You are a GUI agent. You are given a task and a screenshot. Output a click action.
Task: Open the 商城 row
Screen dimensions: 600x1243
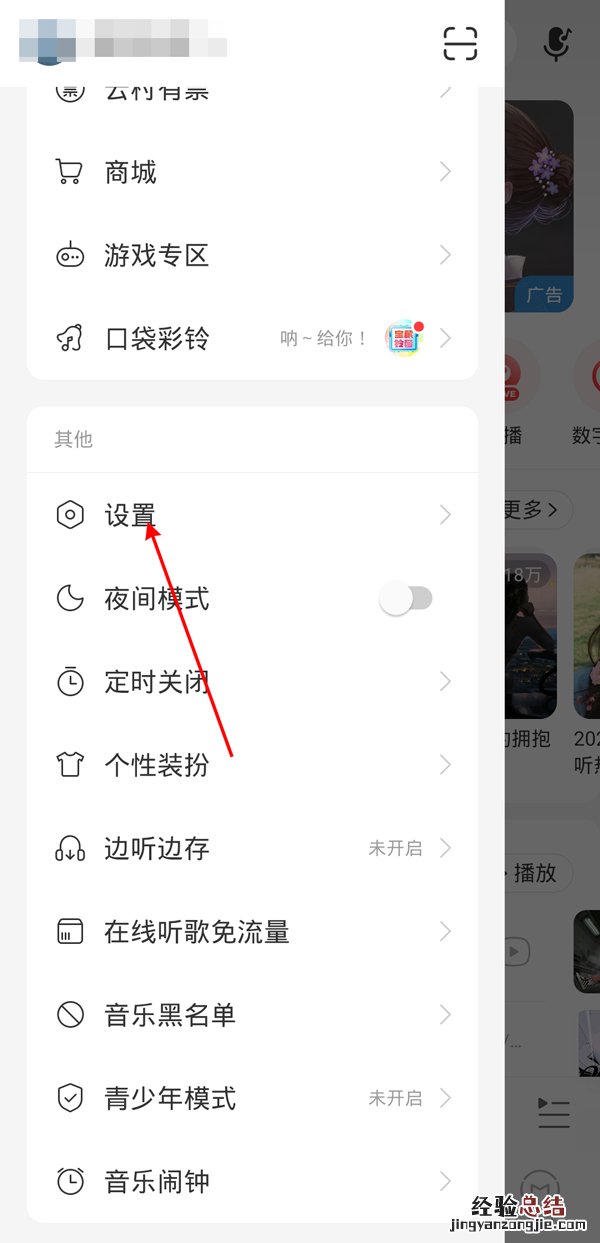coord(252,173)
